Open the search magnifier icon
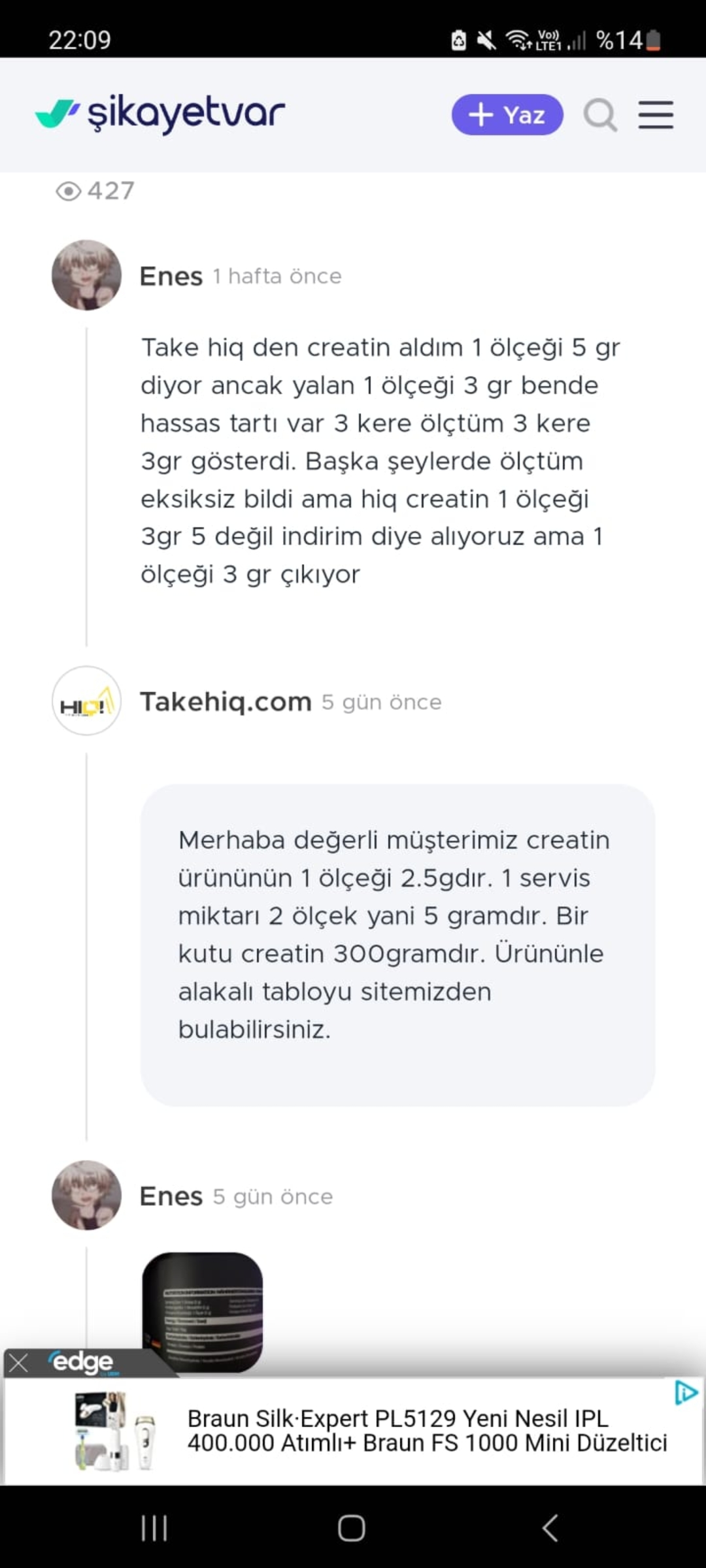 pyautogui.click(x=600, y=115)
